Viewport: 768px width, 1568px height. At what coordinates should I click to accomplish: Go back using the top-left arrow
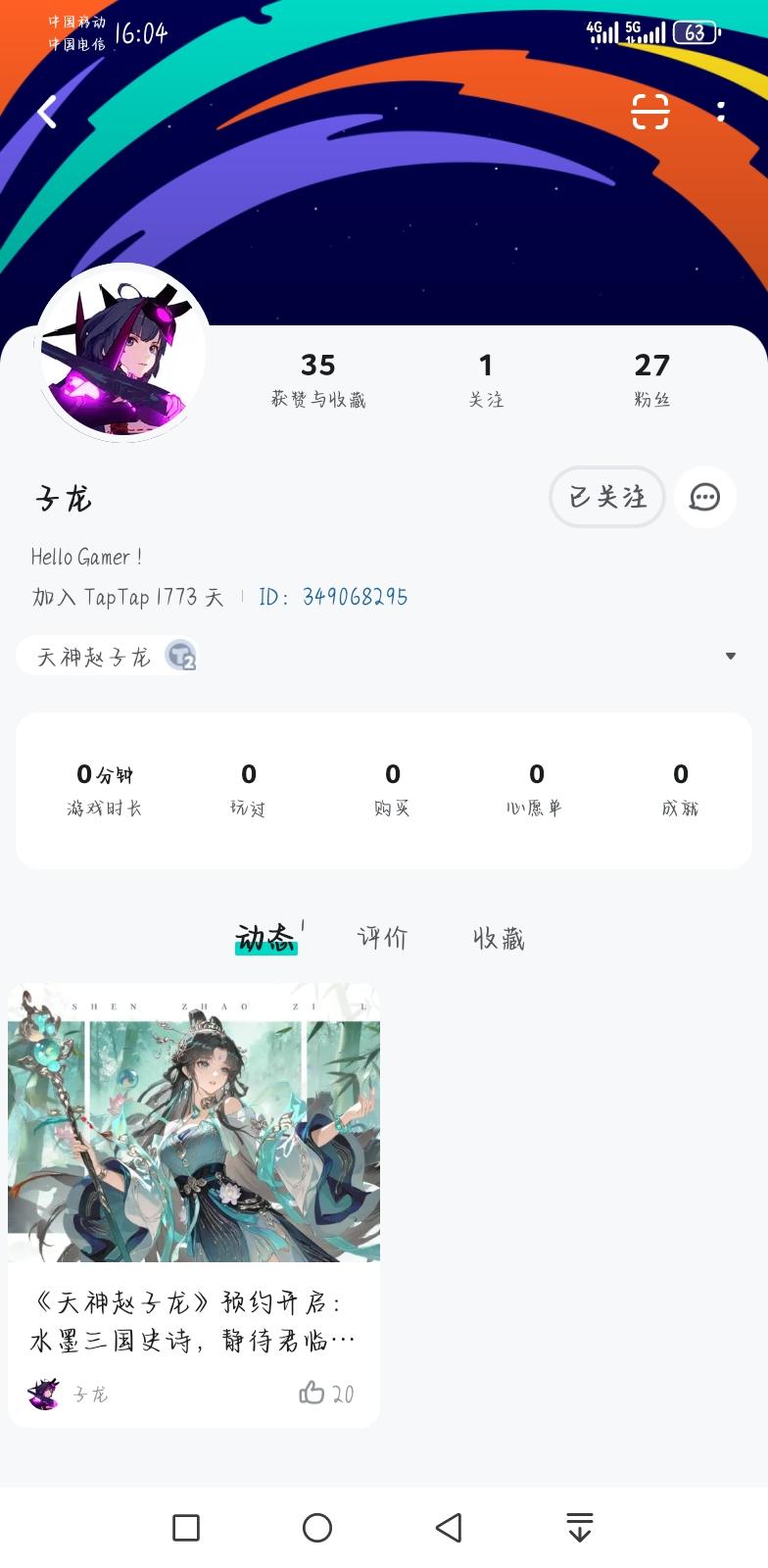[47, 112]
